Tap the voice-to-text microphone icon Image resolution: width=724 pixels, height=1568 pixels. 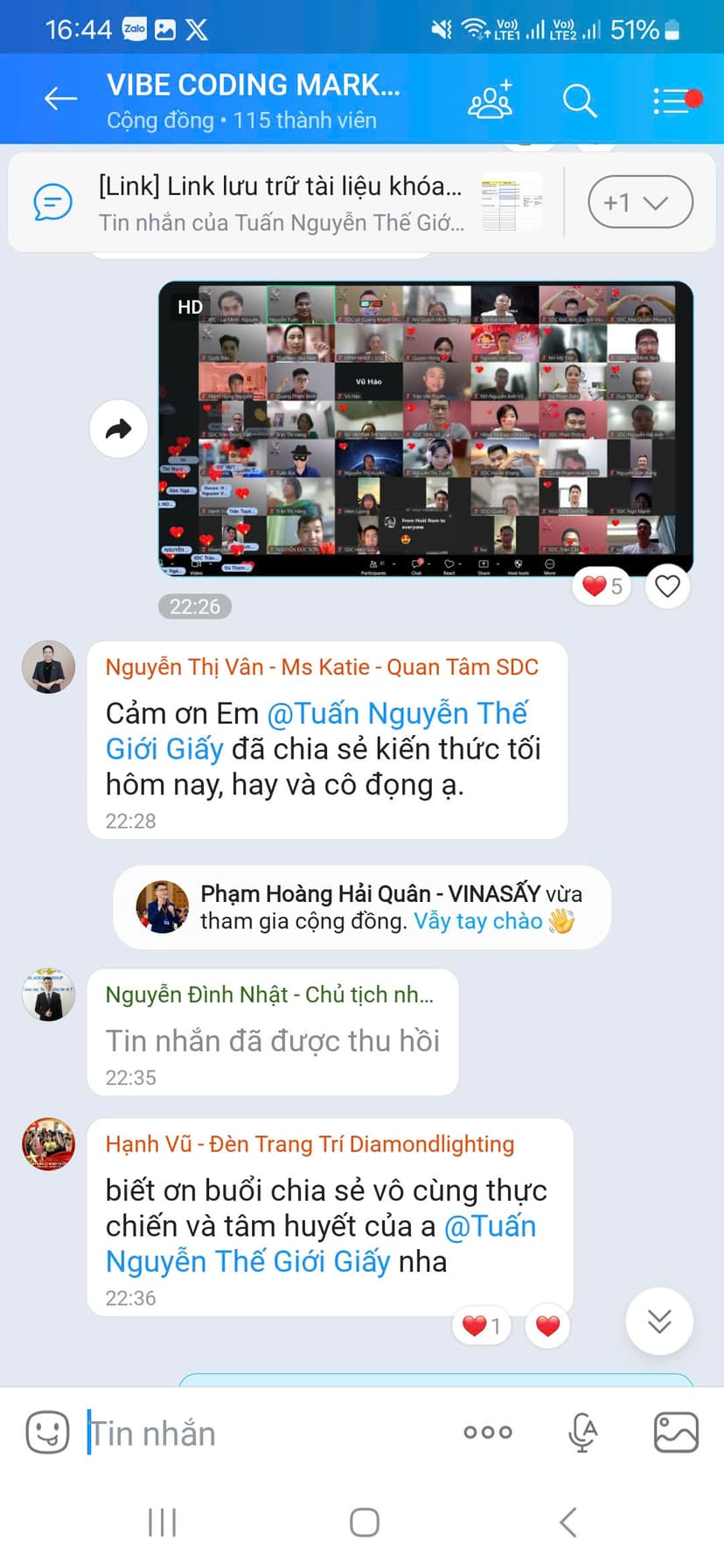582,1433
